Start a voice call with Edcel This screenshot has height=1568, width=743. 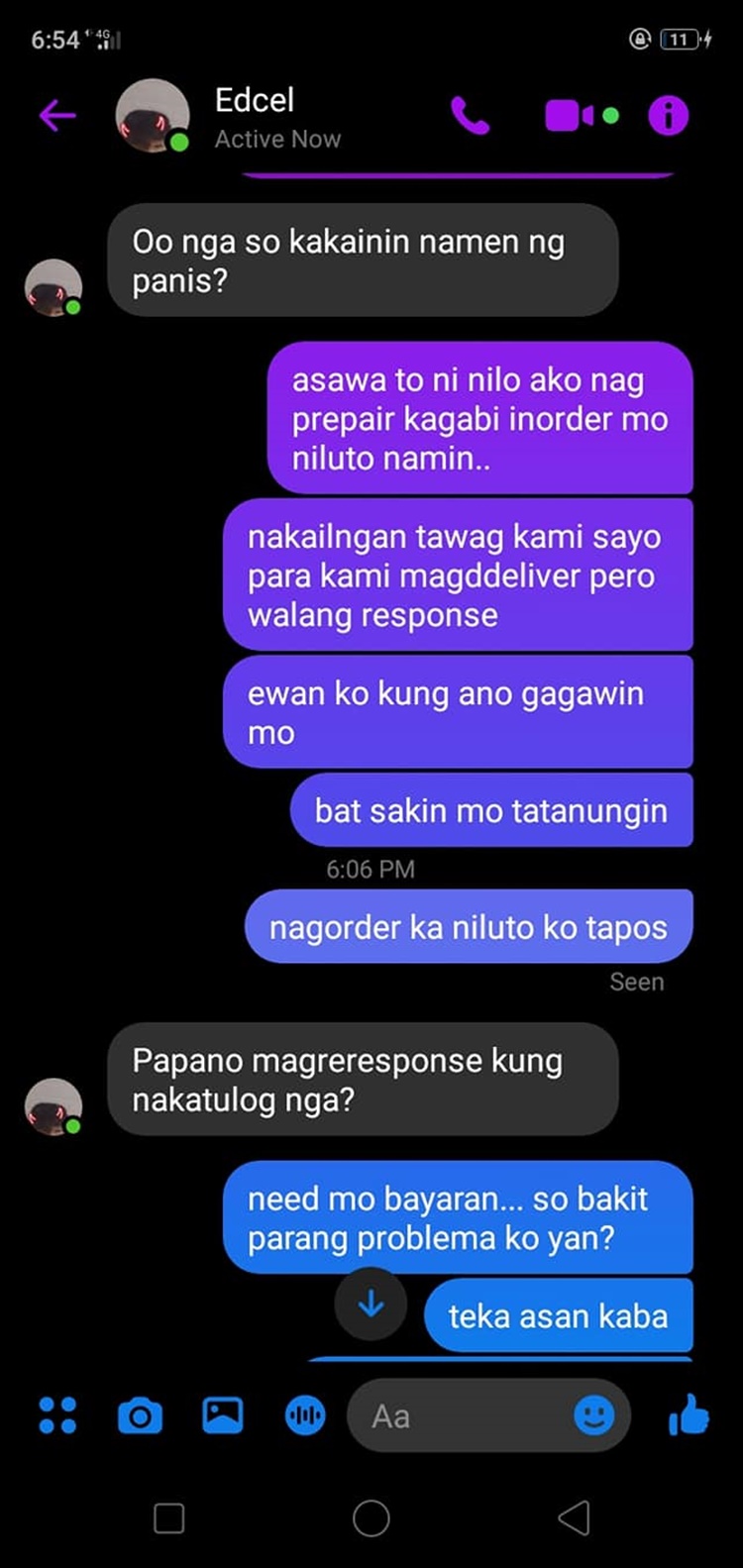pos(470,116)
